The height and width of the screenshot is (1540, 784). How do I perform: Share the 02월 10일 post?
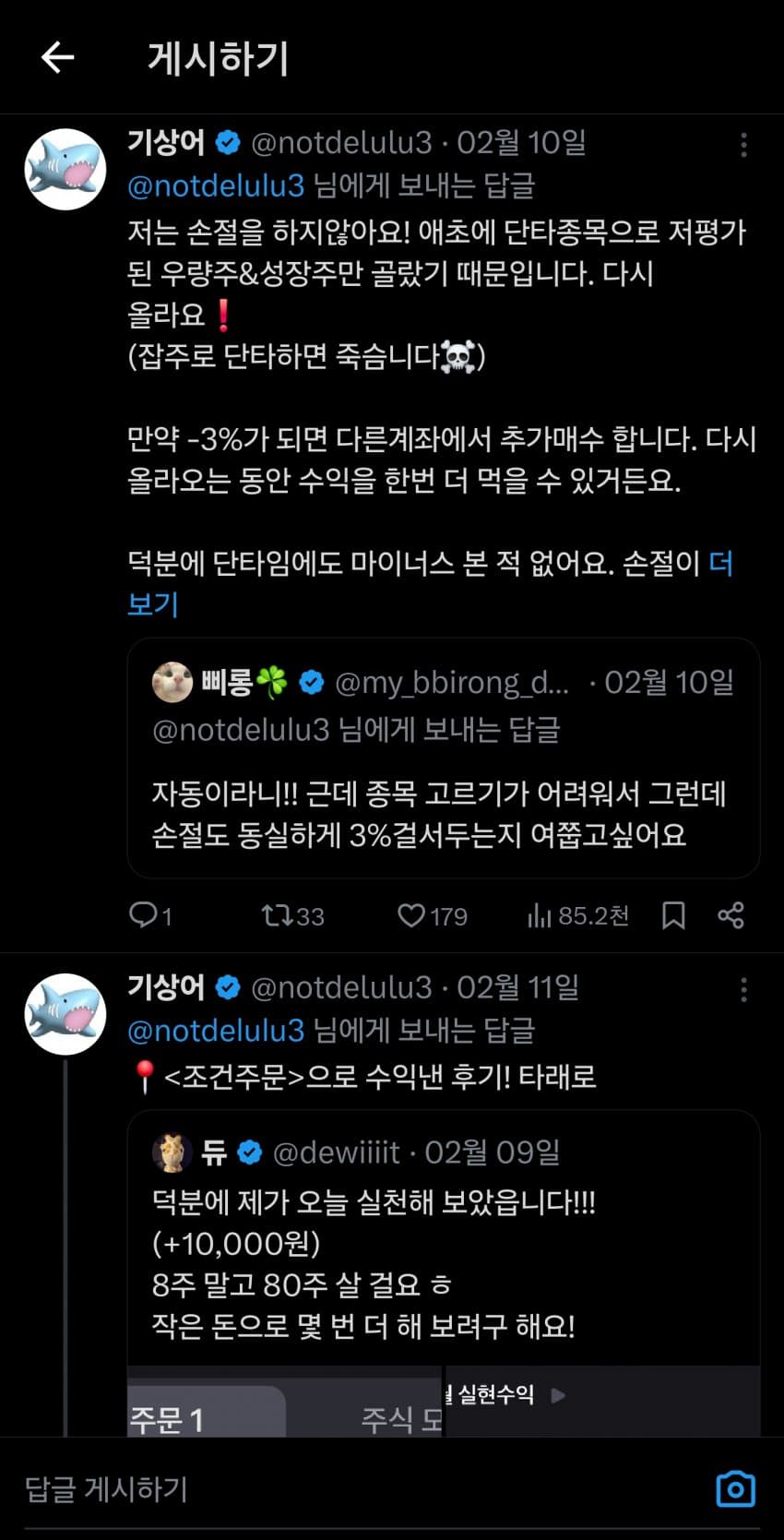pyautogui.click(x=731, y=915)
